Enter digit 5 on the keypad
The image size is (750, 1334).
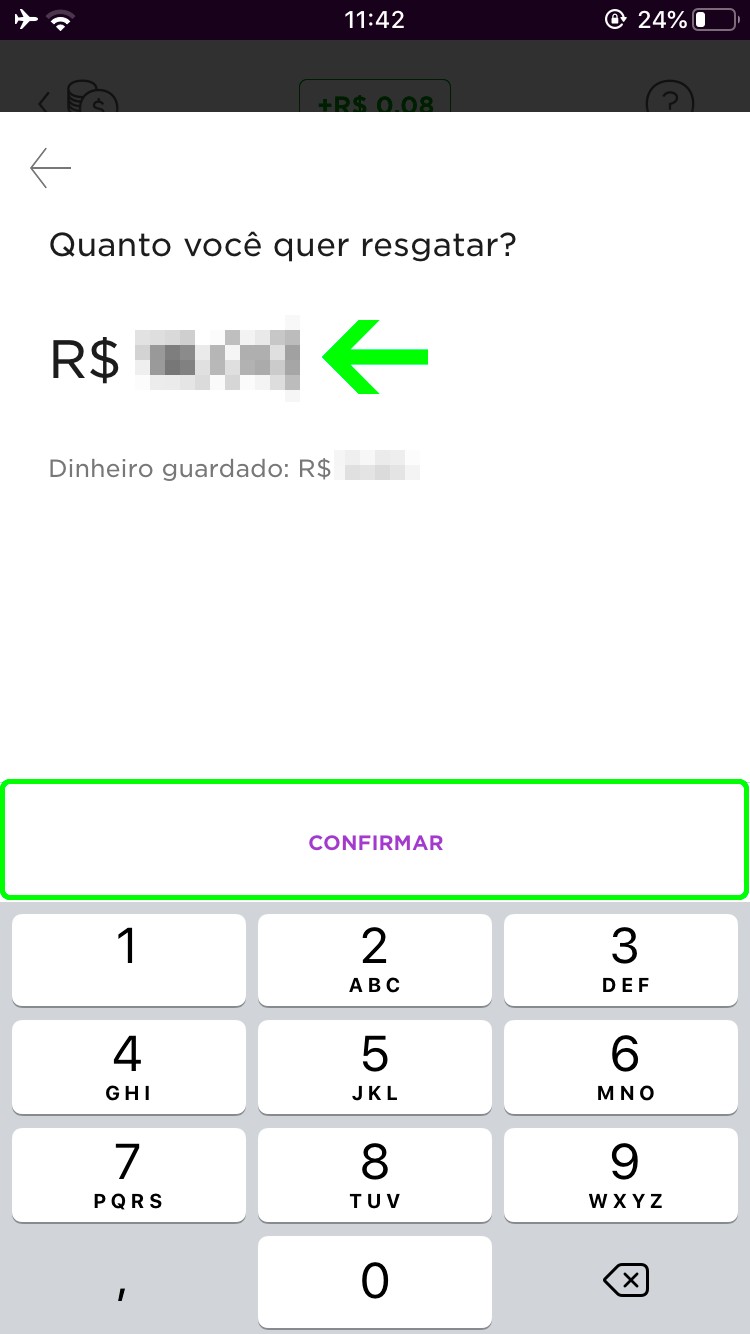point(375,1066)
